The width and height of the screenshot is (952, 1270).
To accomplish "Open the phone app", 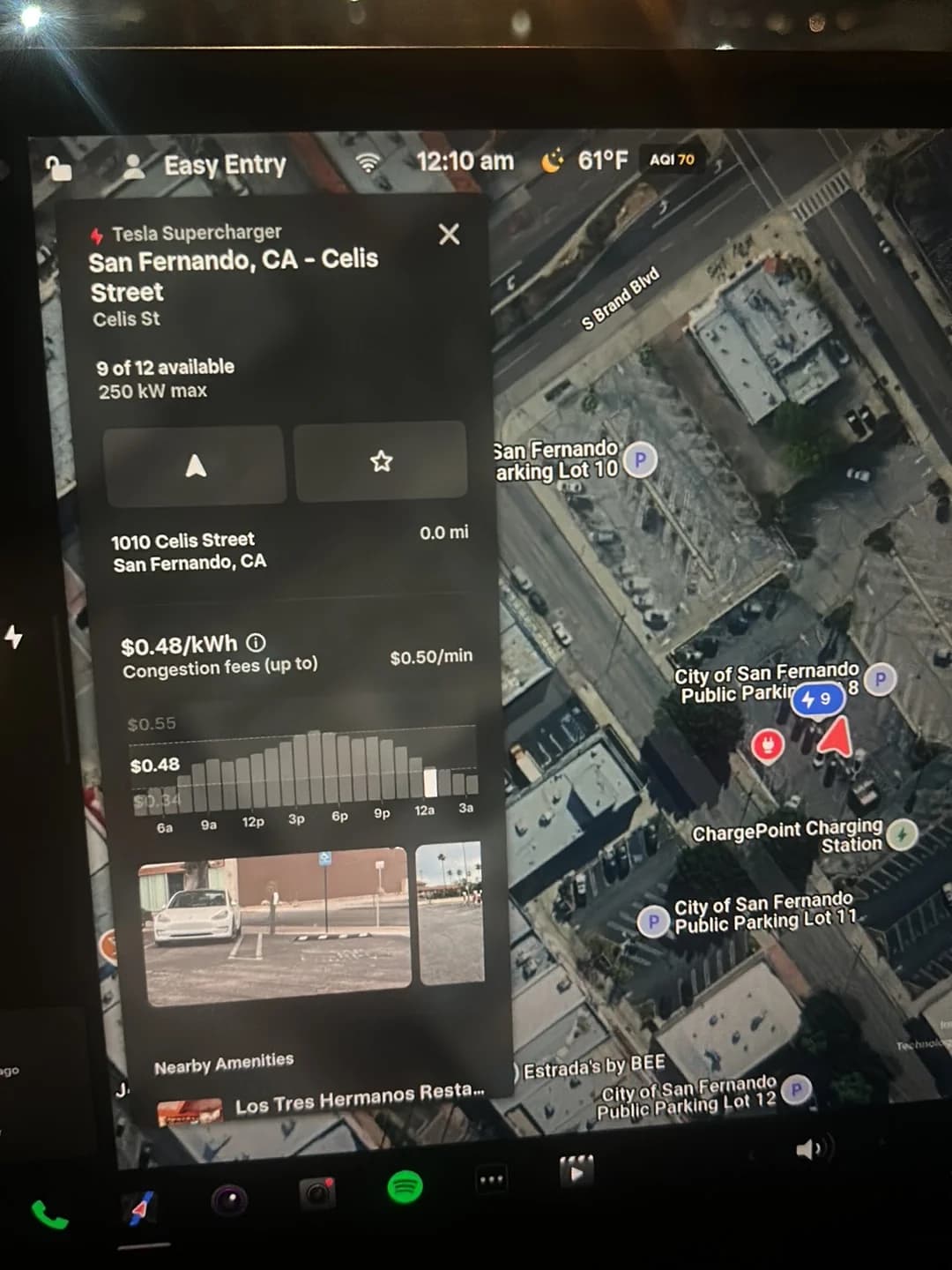I will point(49,1214).
